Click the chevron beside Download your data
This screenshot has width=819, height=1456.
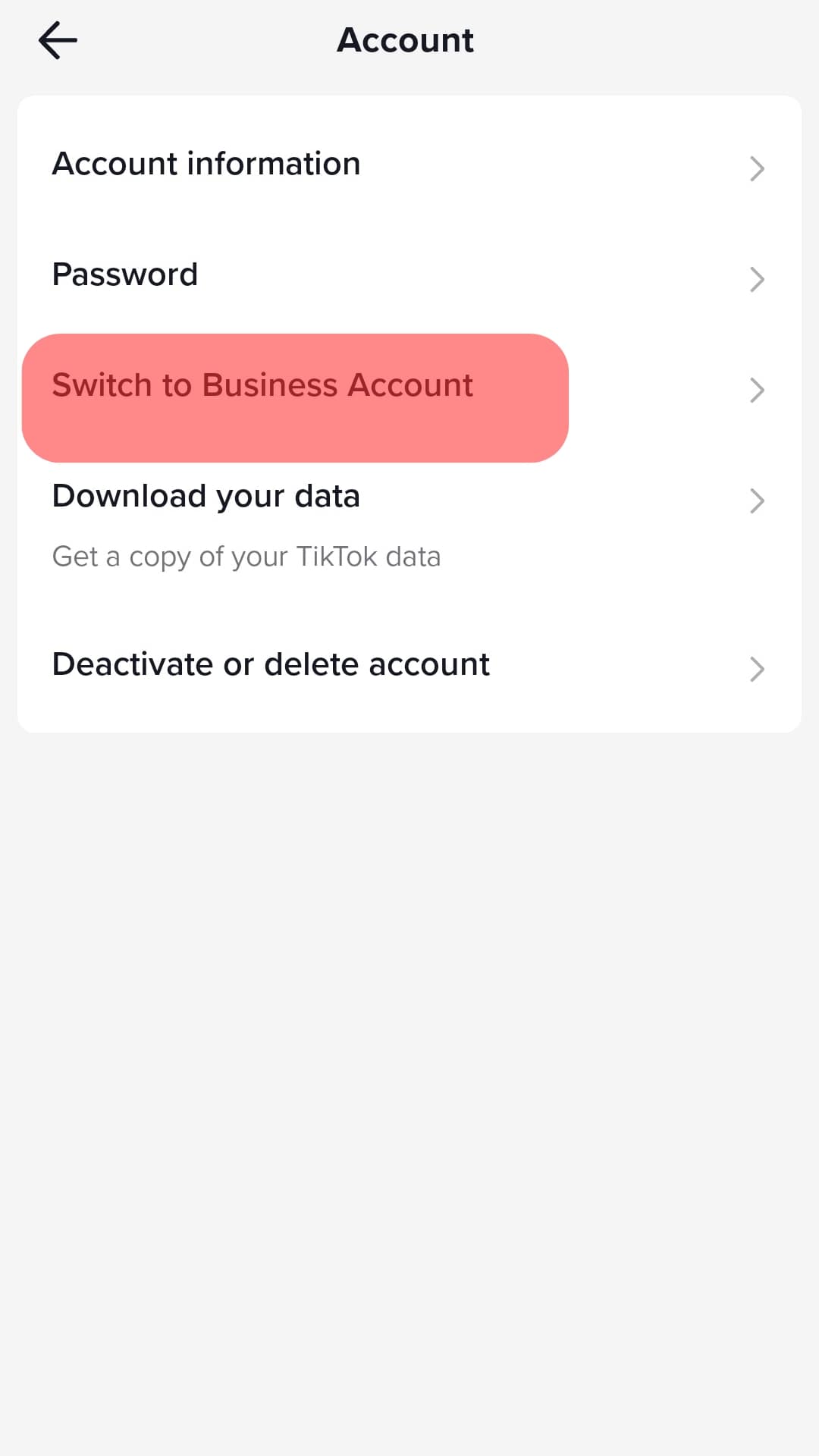tap(757, 500)
